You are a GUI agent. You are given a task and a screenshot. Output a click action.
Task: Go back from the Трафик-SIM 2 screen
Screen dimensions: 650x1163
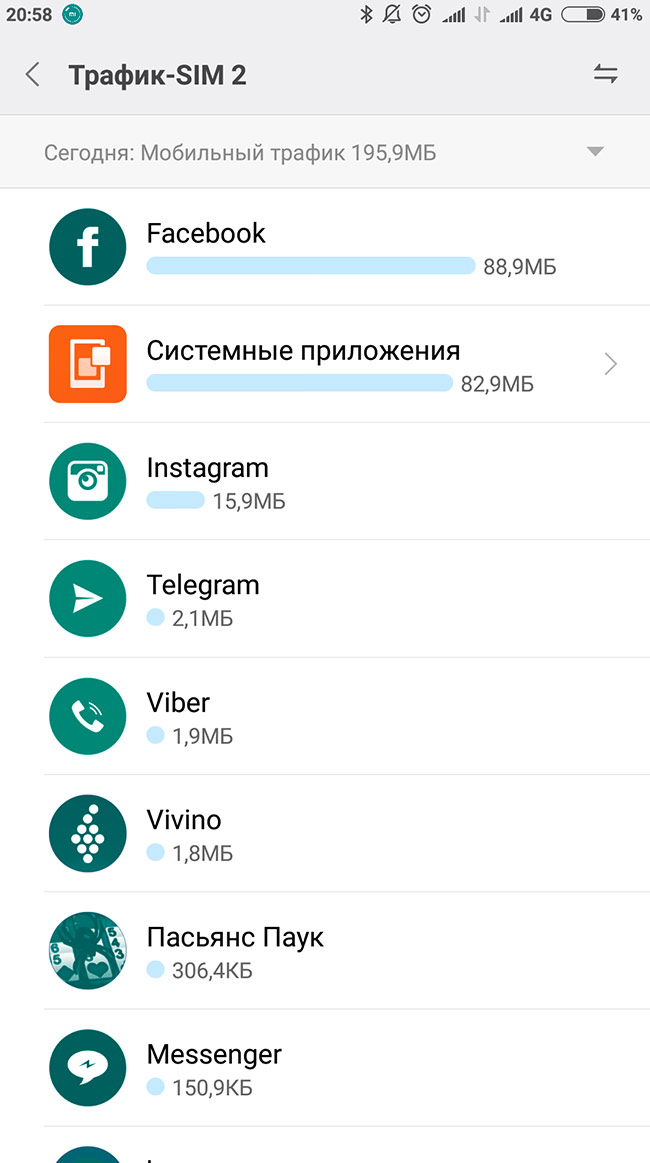click(33, 75)
